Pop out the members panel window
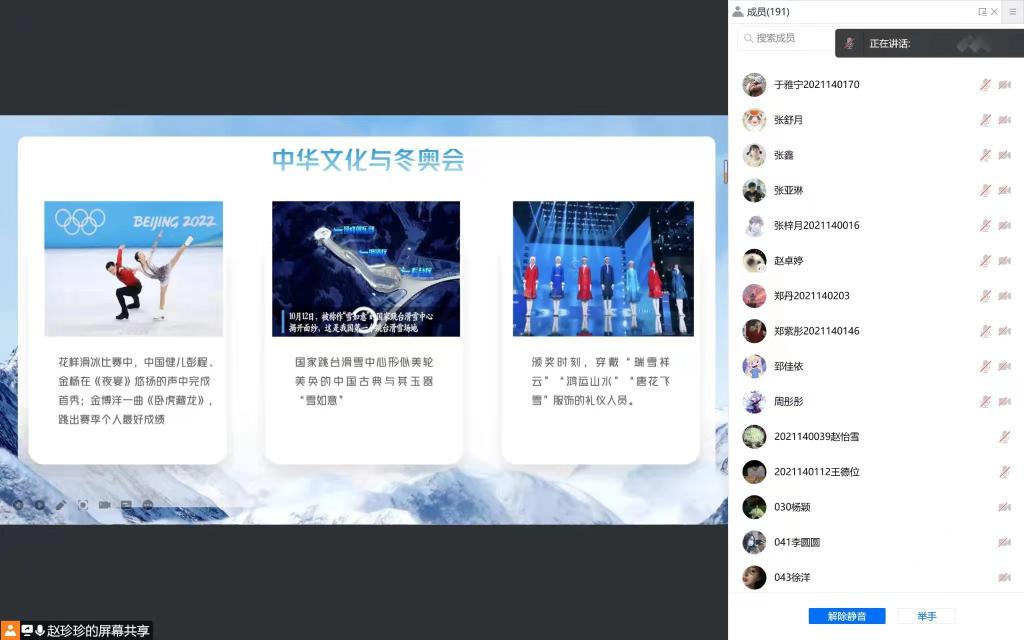The width and height of the screenshot is (1024, 640). click(x=982, y=12)
